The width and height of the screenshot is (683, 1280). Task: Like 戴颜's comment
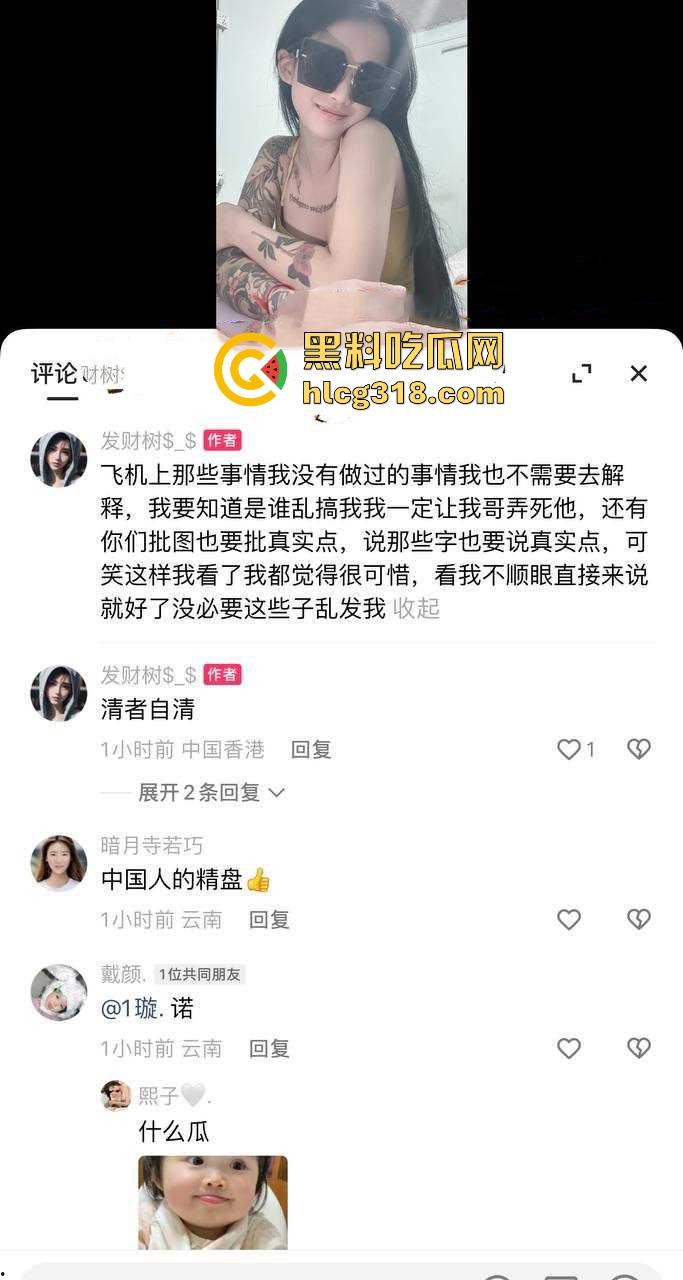[569, 1048]
